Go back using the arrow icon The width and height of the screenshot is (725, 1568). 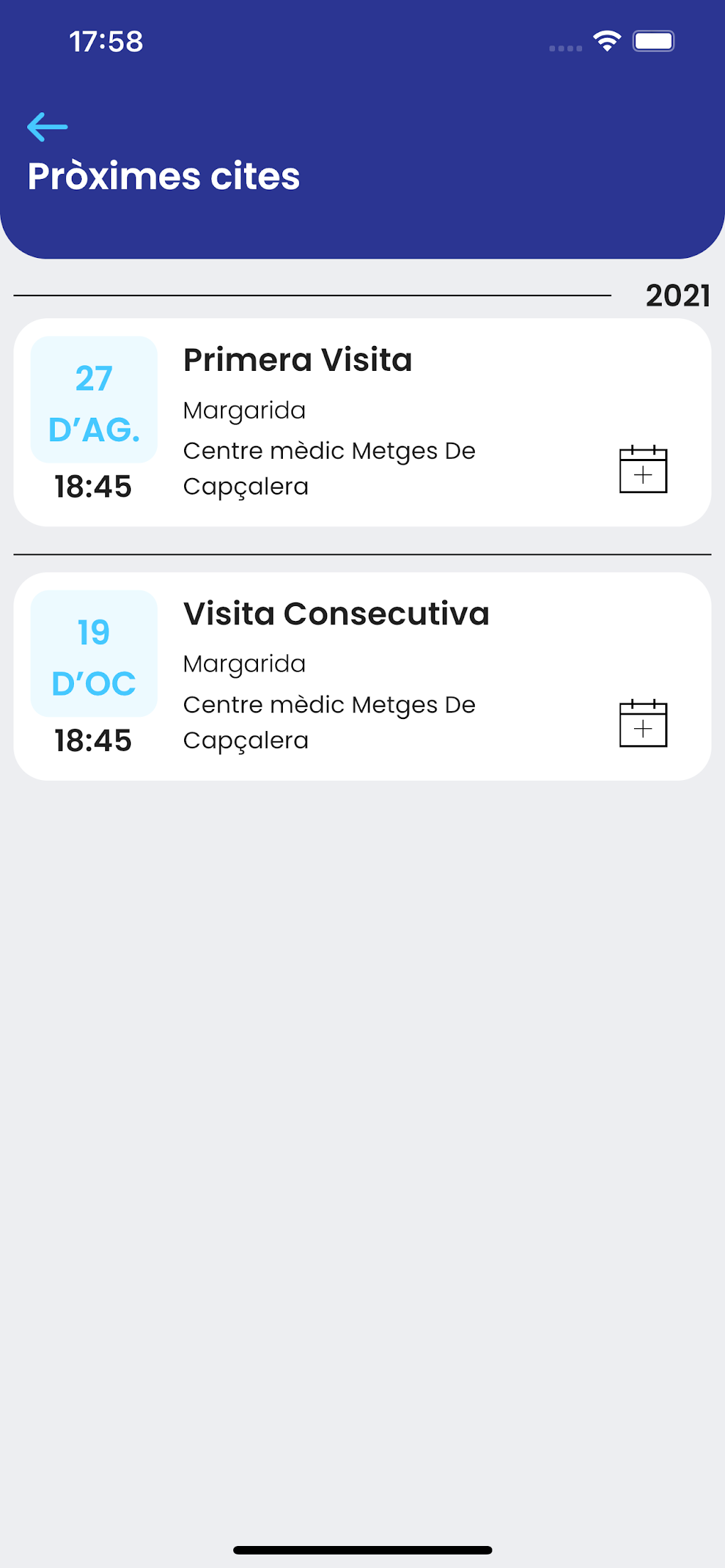48,127
